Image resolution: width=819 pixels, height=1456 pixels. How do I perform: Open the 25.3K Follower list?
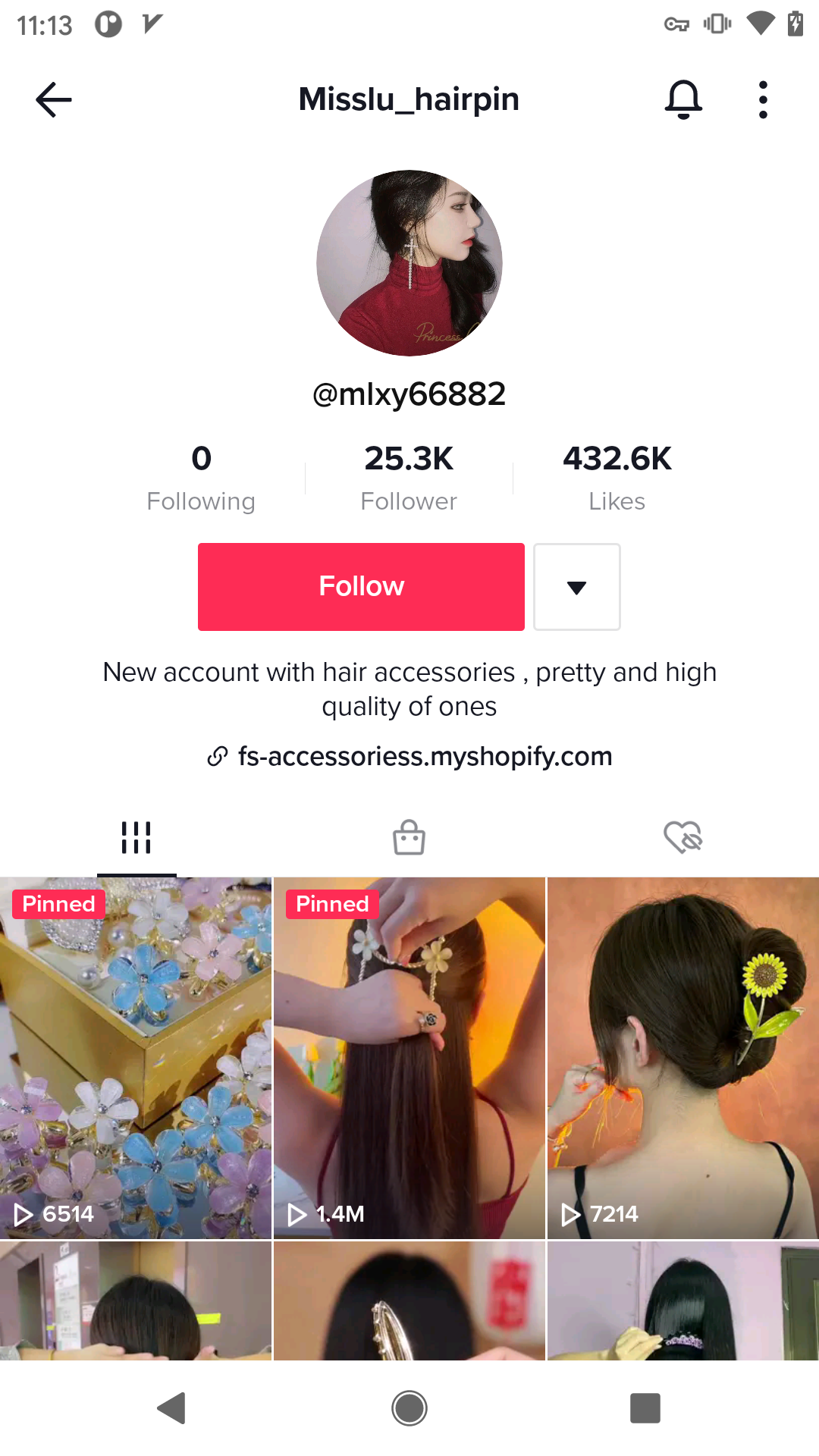pos(409,478)
